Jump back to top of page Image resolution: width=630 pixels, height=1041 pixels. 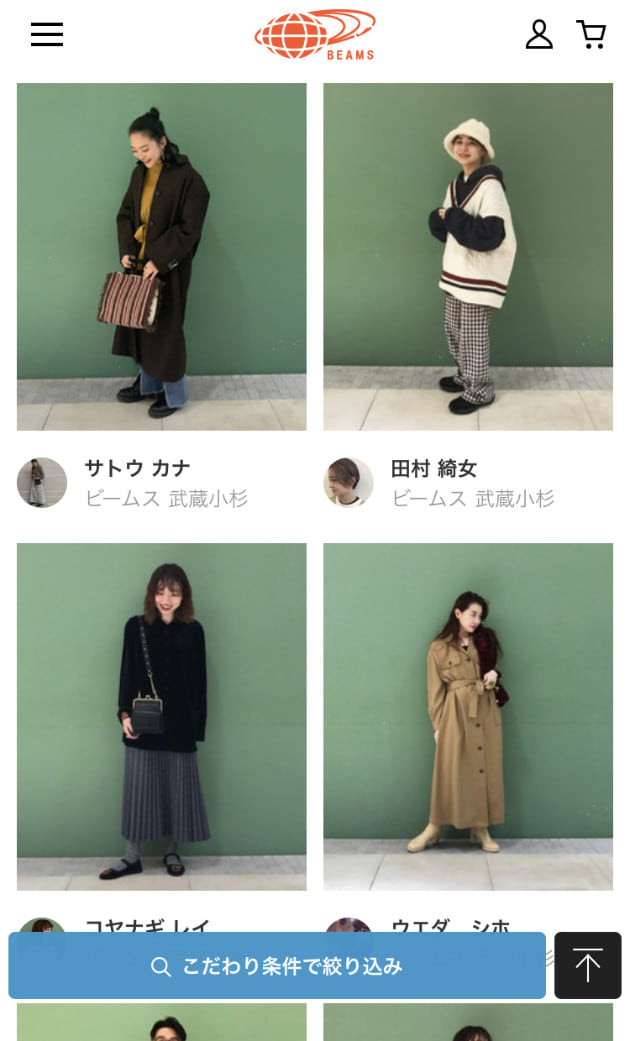point(588,966)
